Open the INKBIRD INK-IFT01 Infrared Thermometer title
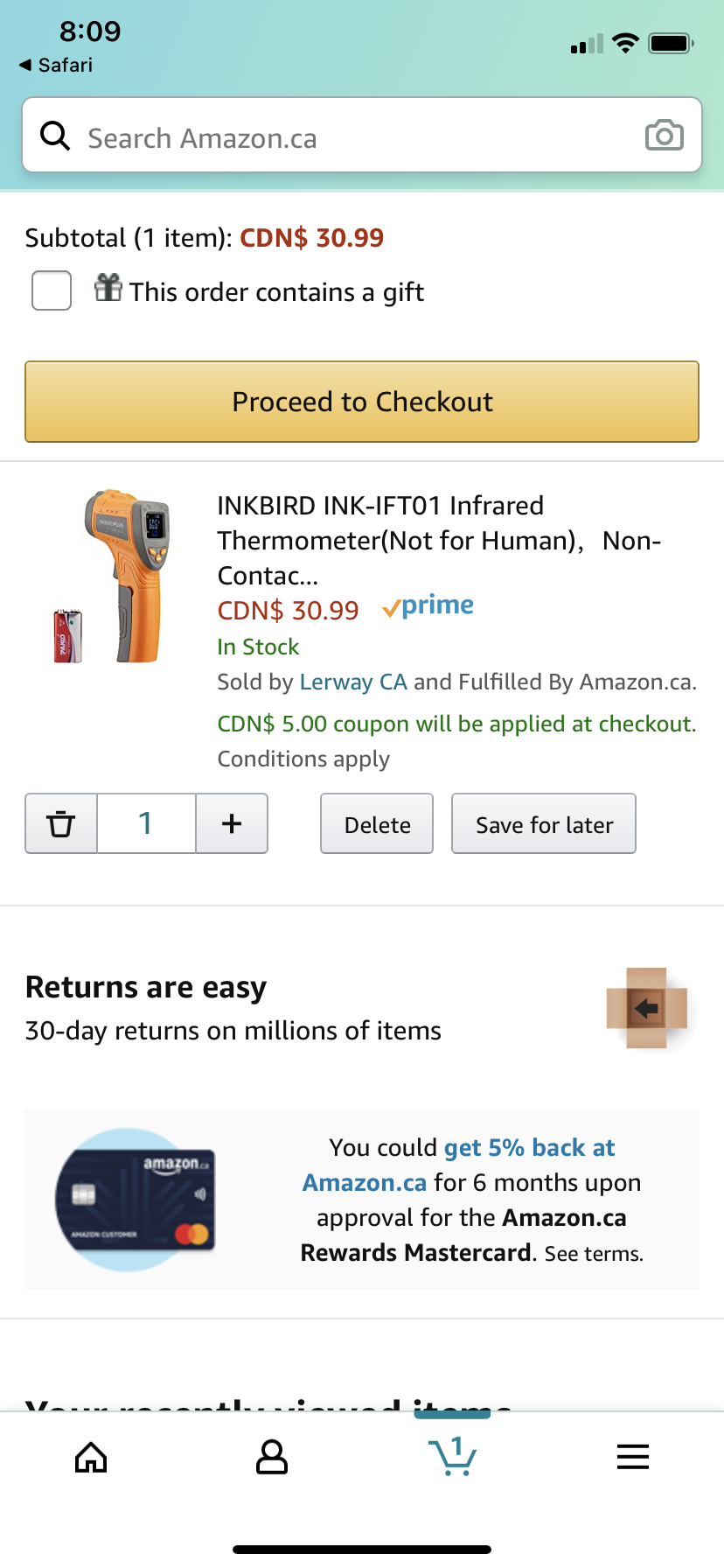Viewport: 724px width, 1568px height. pyautogui.click(x=439, y=540)
